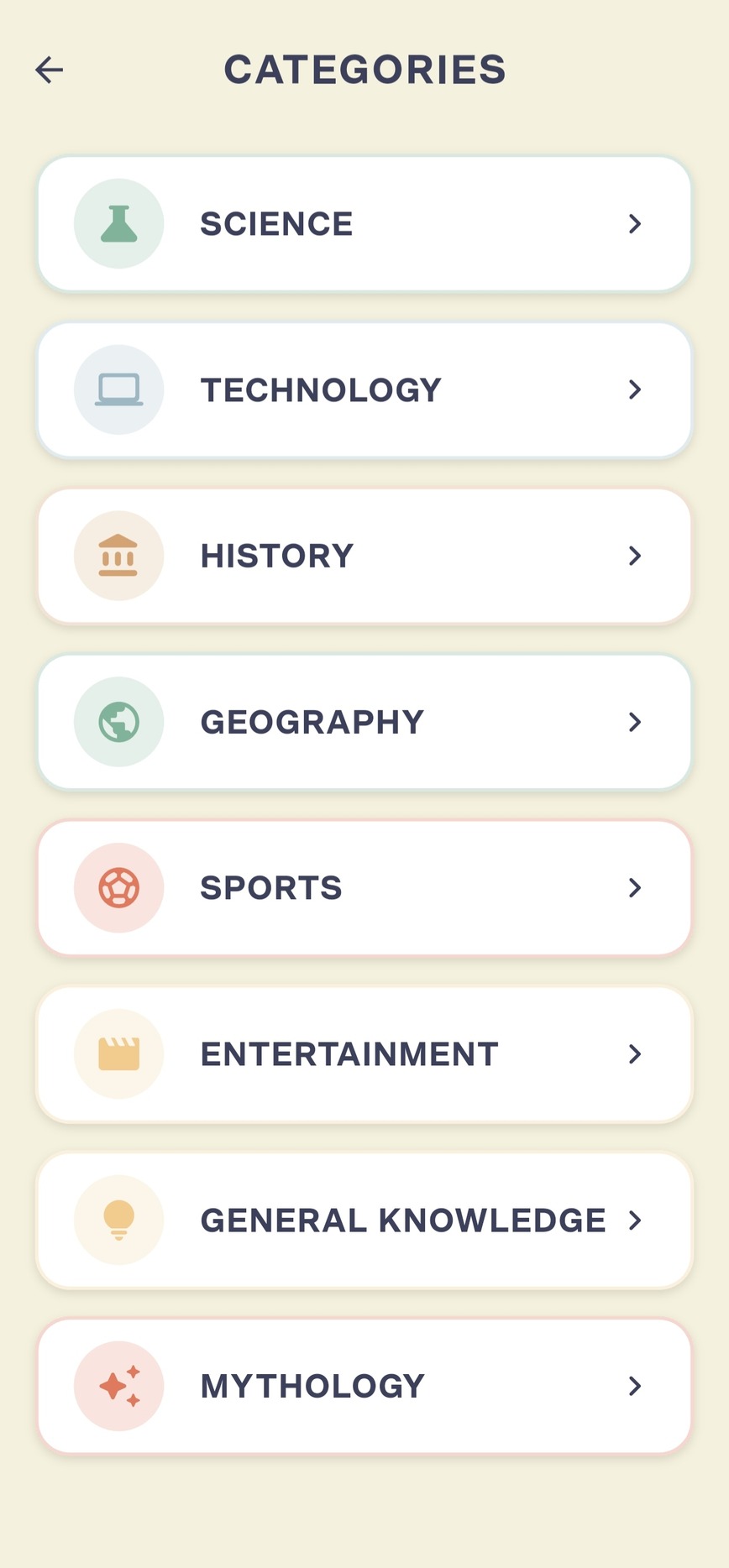Open the Science category
This screenshot has width=729, height=1568.
pos(364,224)
